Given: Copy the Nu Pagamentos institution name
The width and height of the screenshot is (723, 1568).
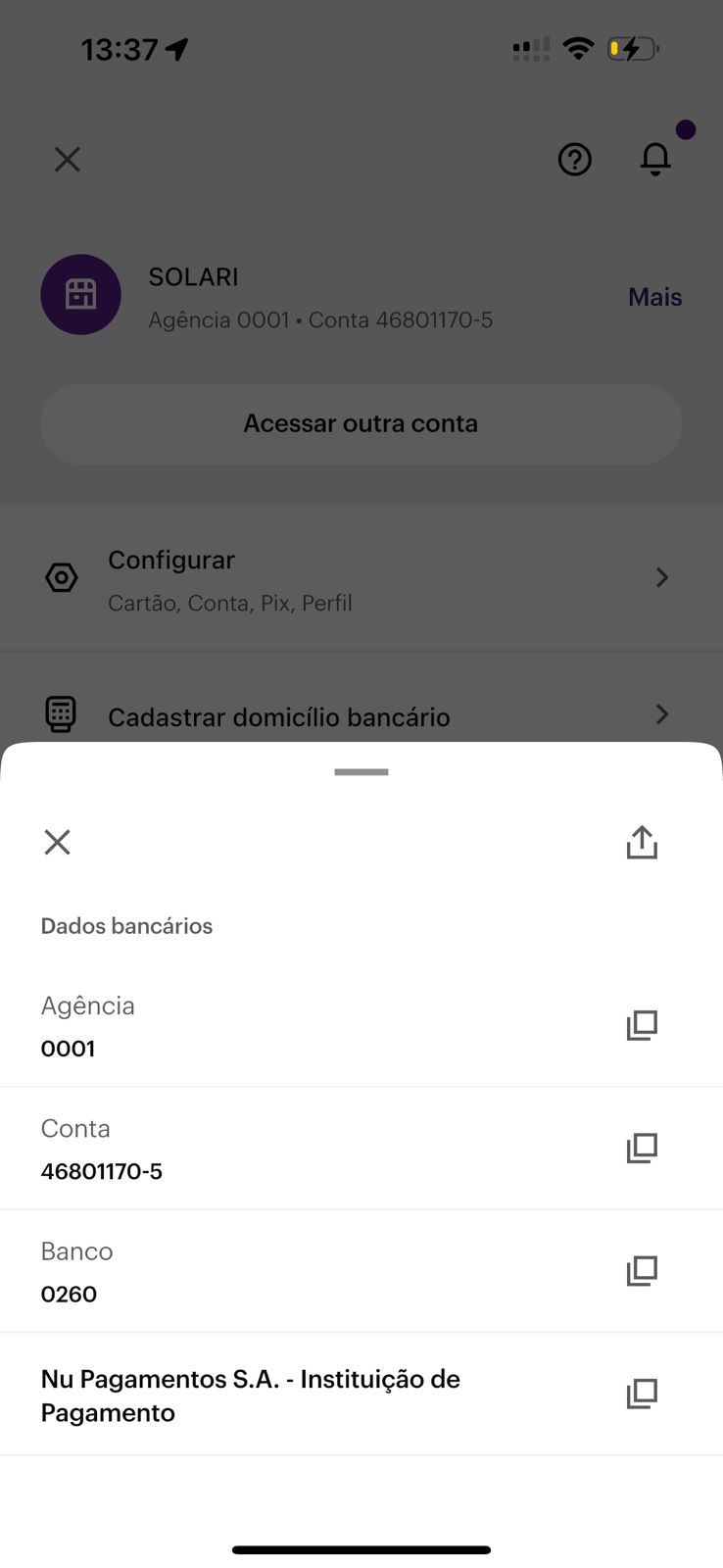Looking at the screenshot, I should 642,1394.
